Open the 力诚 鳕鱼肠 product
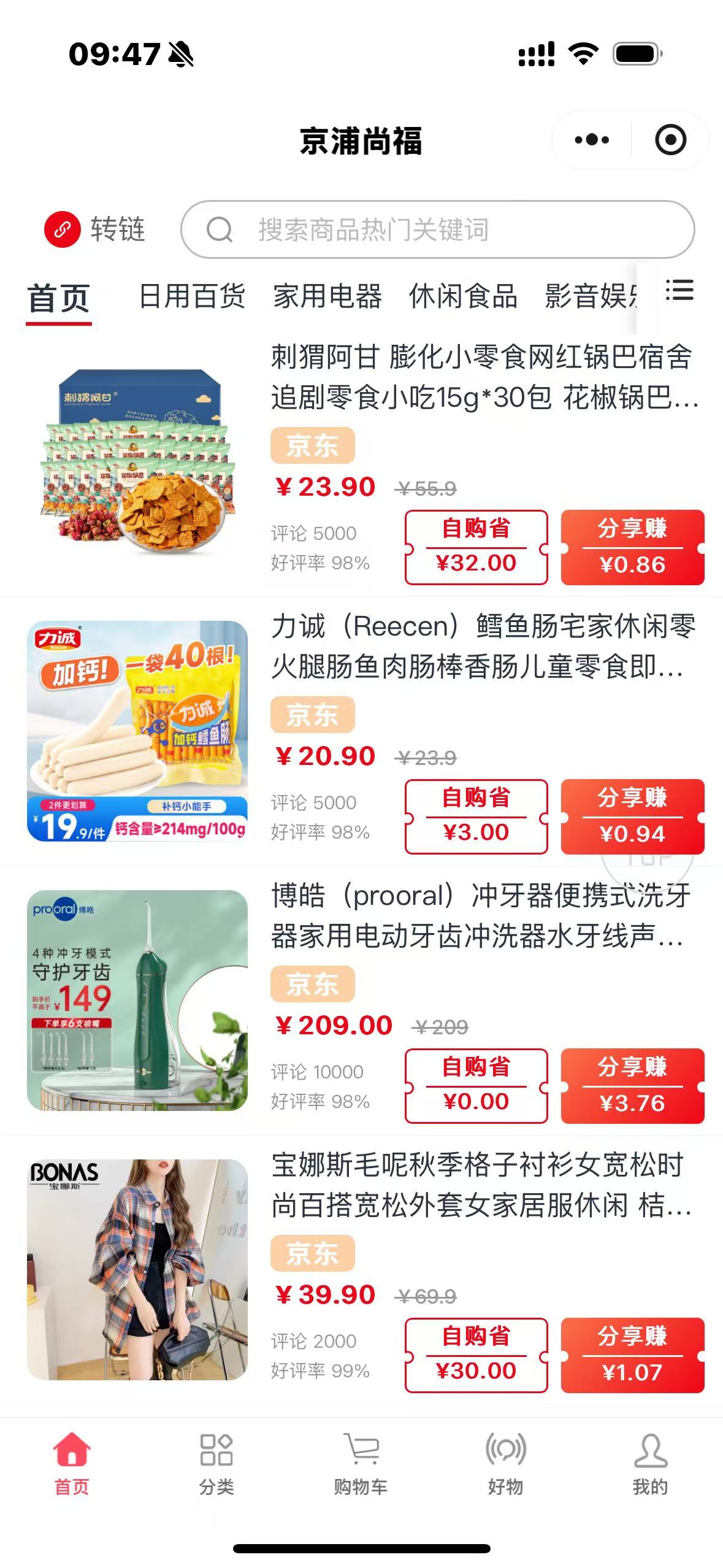 point(483,645)
